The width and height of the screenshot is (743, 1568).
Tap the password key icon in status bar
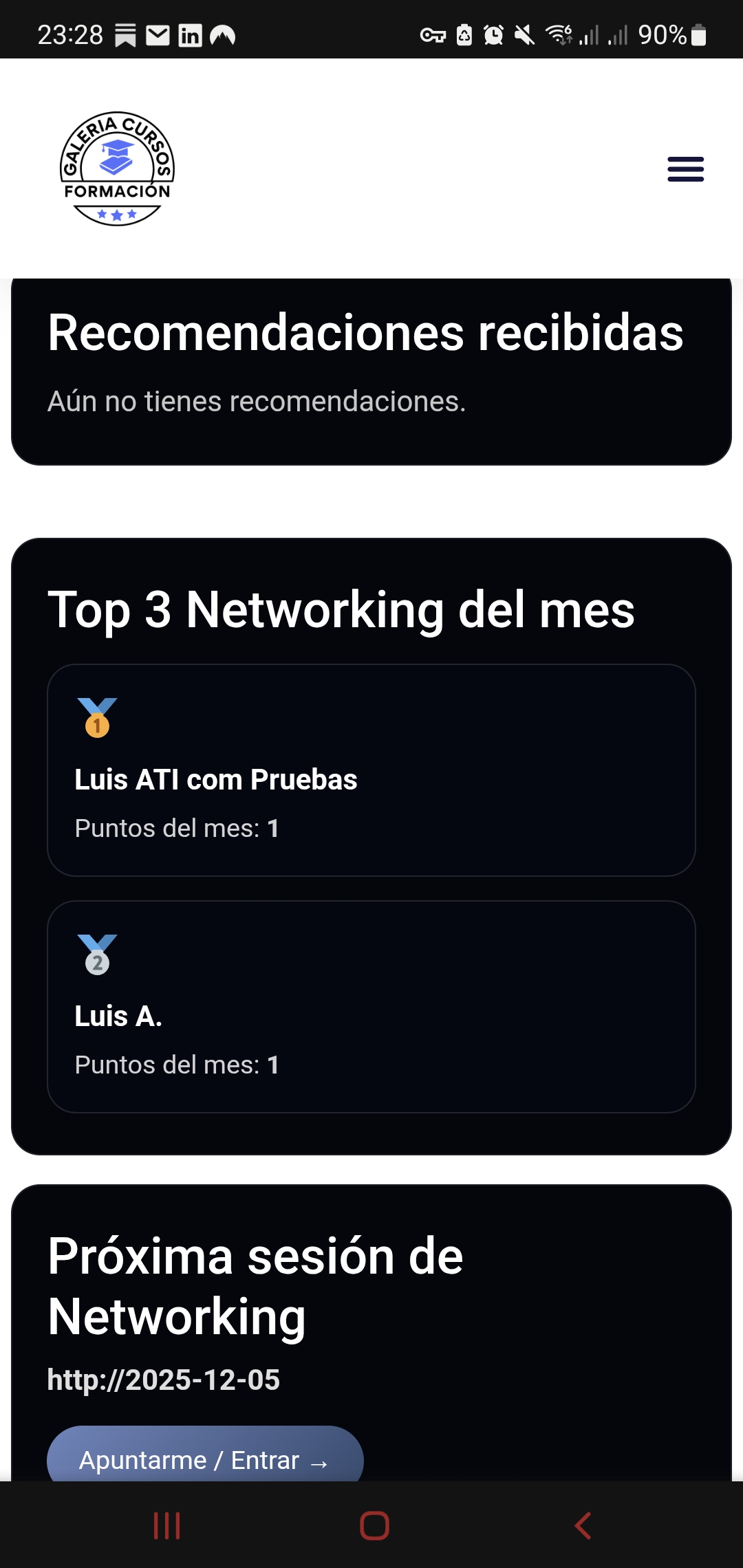tap(433, 36)
